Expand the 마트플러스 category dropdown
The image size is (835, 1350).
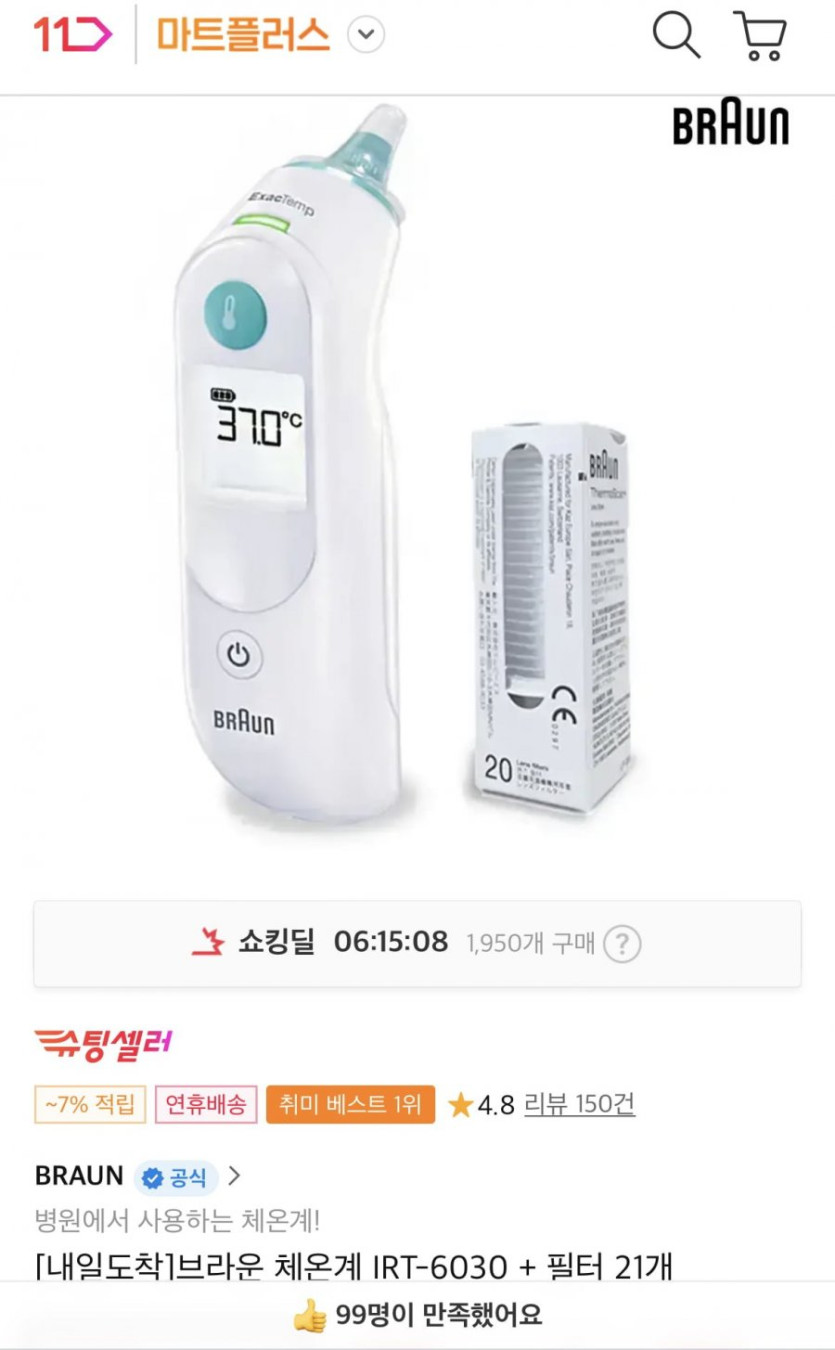(x=365, y=36)
